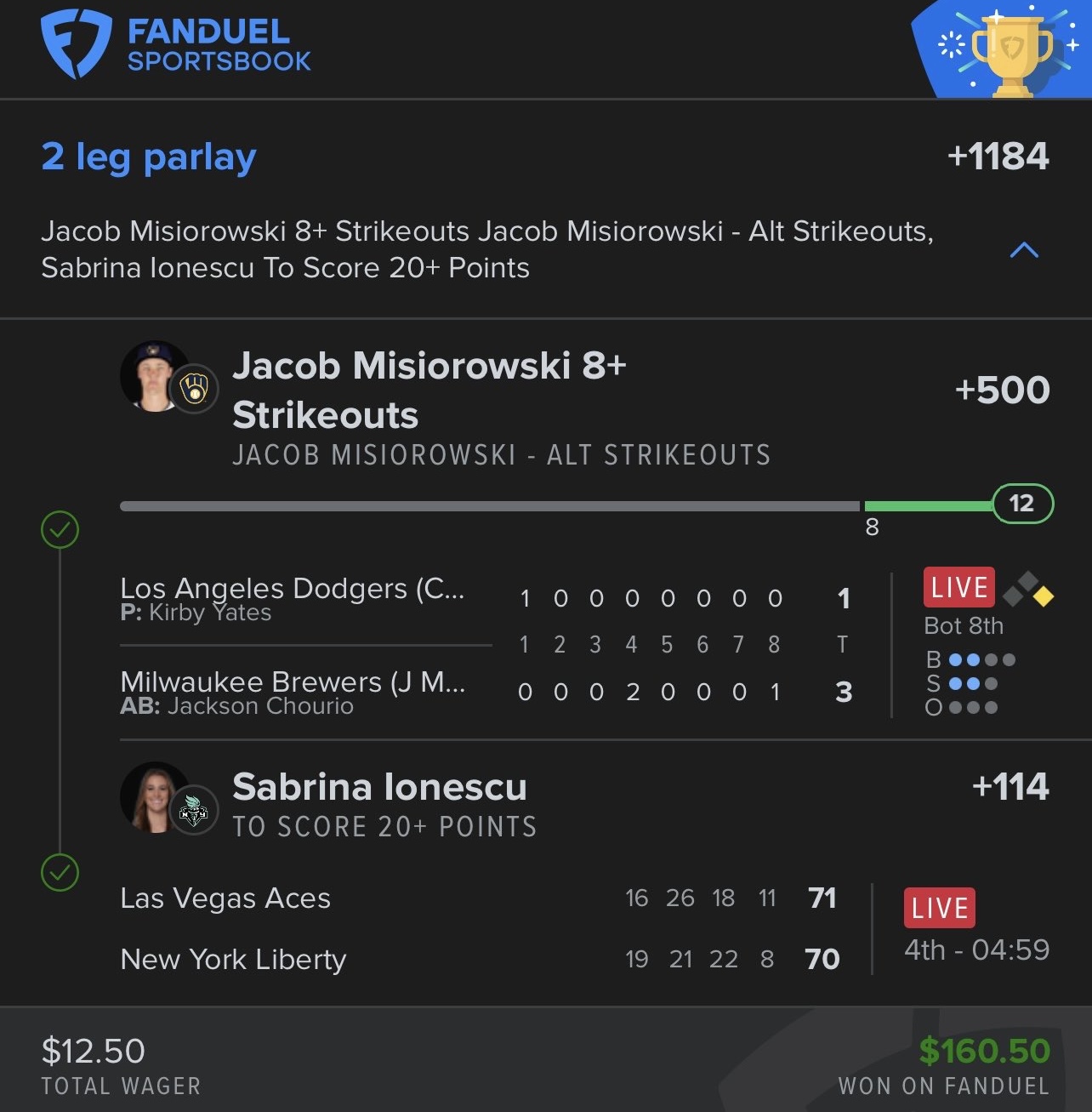Collapse the 2 leg parlay details chevron
Screen dimensions: 1092x1112
tap(1023, 250)
